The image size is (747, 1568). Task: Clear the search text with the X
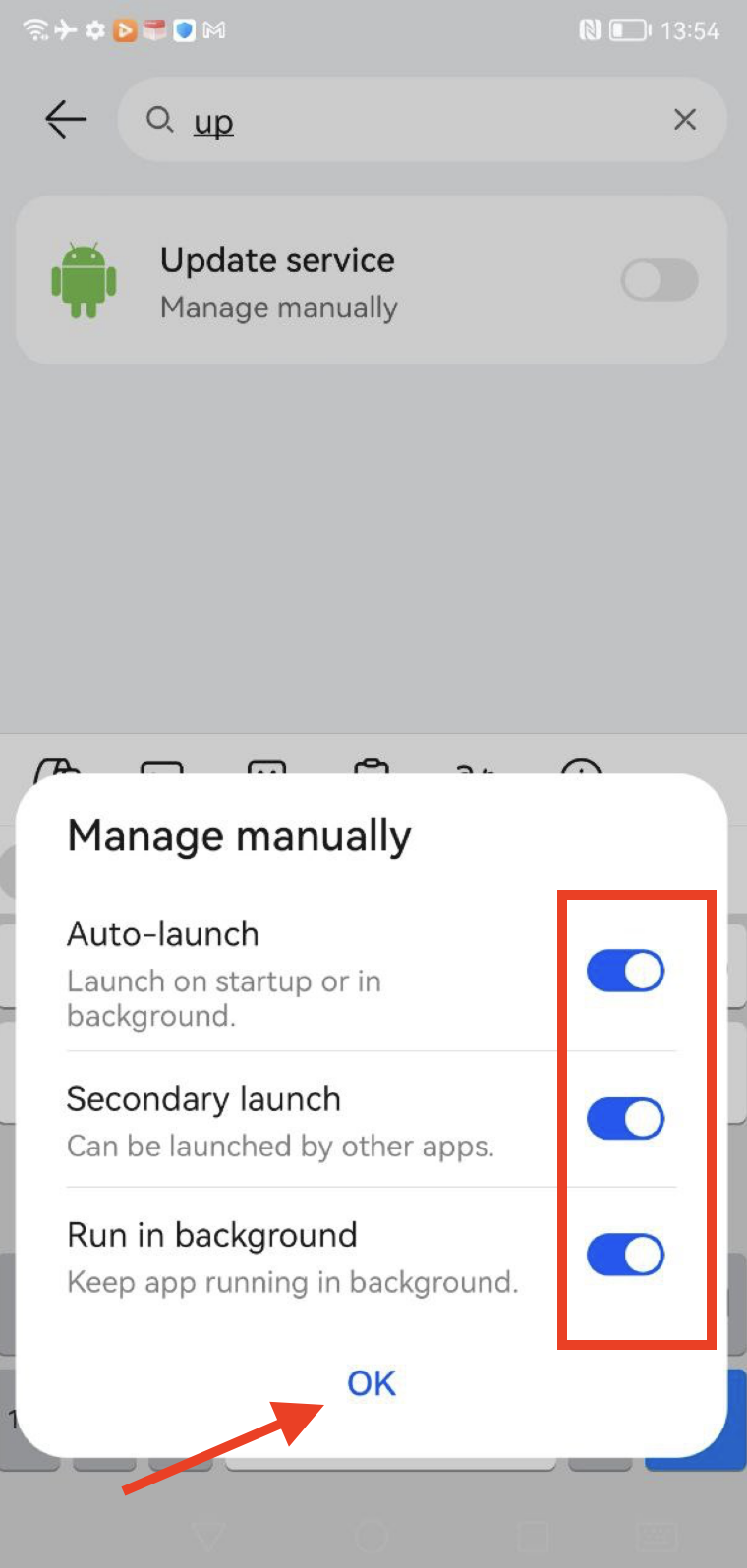click(x=685, y=119)
